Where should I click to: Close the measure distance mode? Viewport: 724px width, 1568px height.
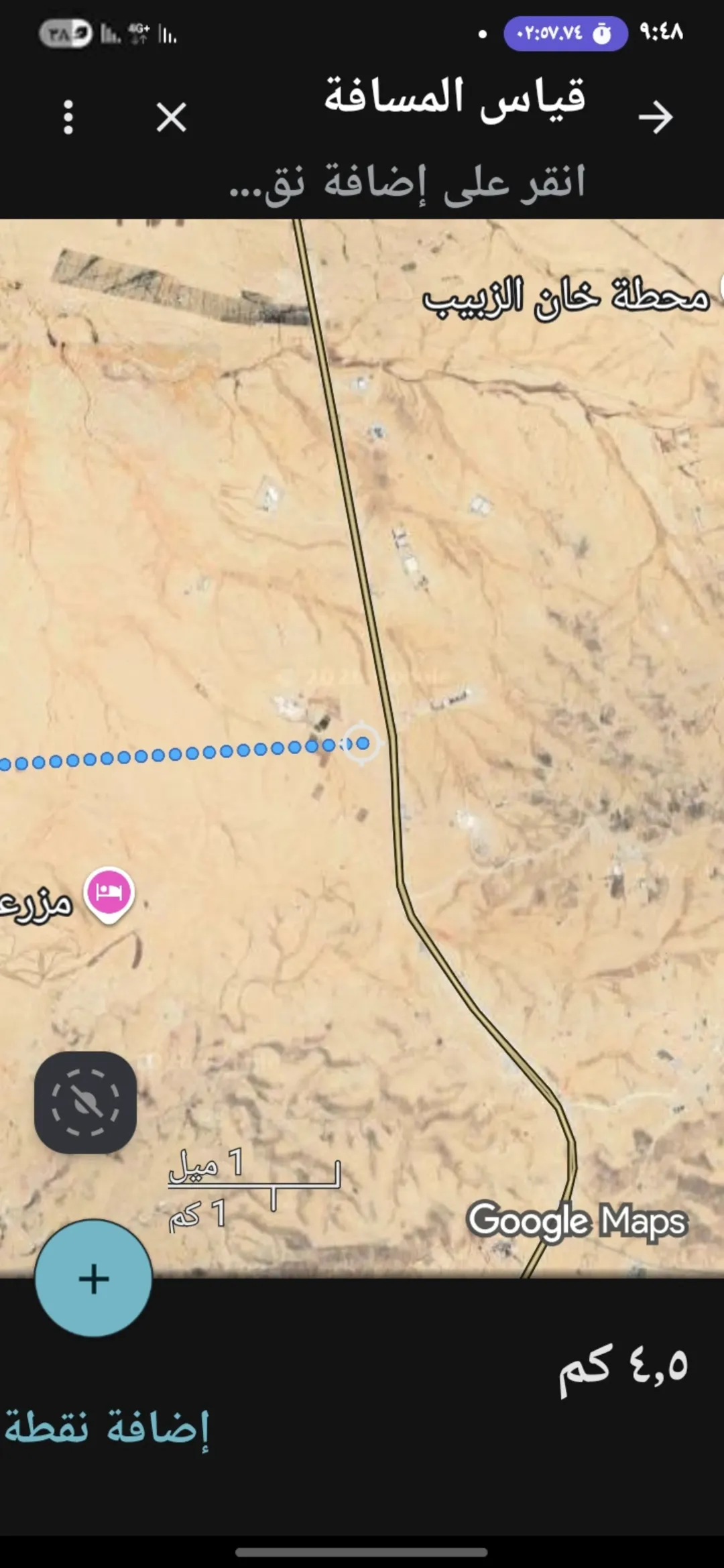172,117
